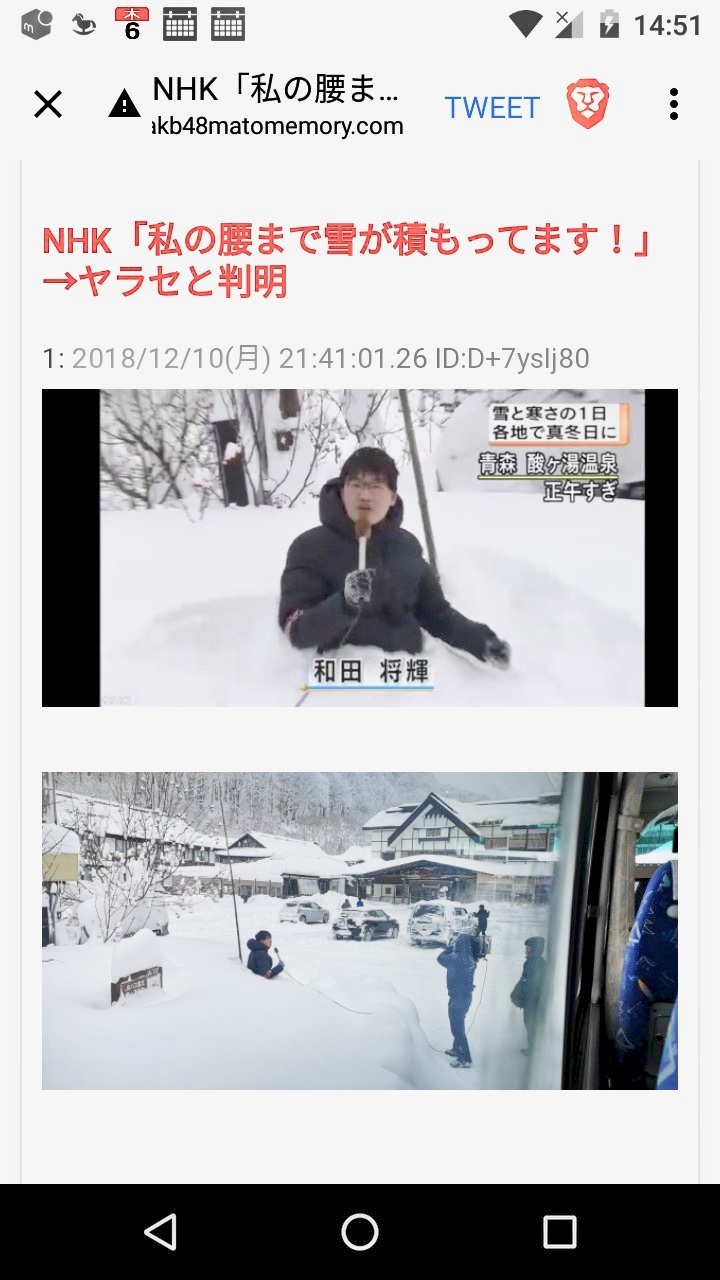Open the three-dot overflow menu

[674, 104]
